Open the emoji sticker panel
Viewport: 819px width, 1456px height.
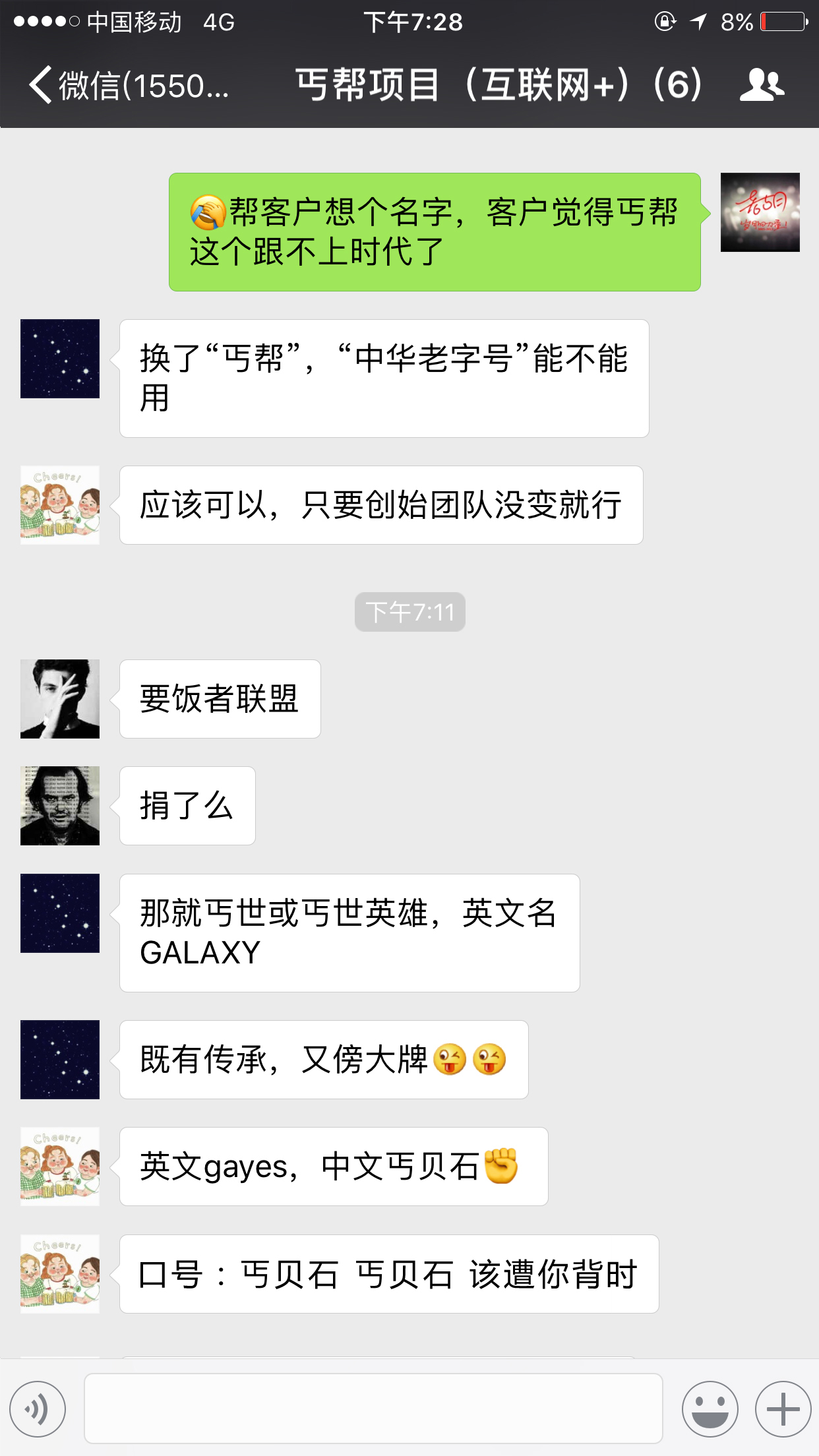coord(710,1409)
